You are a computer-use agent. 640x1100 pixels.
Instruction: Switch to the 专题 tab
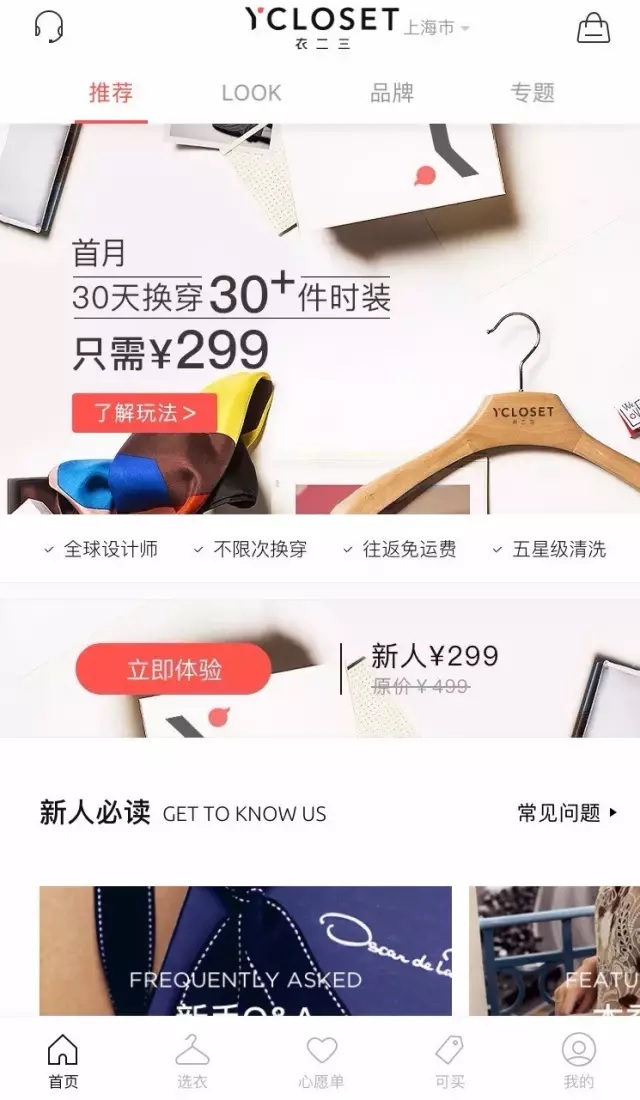click(532, 93)
